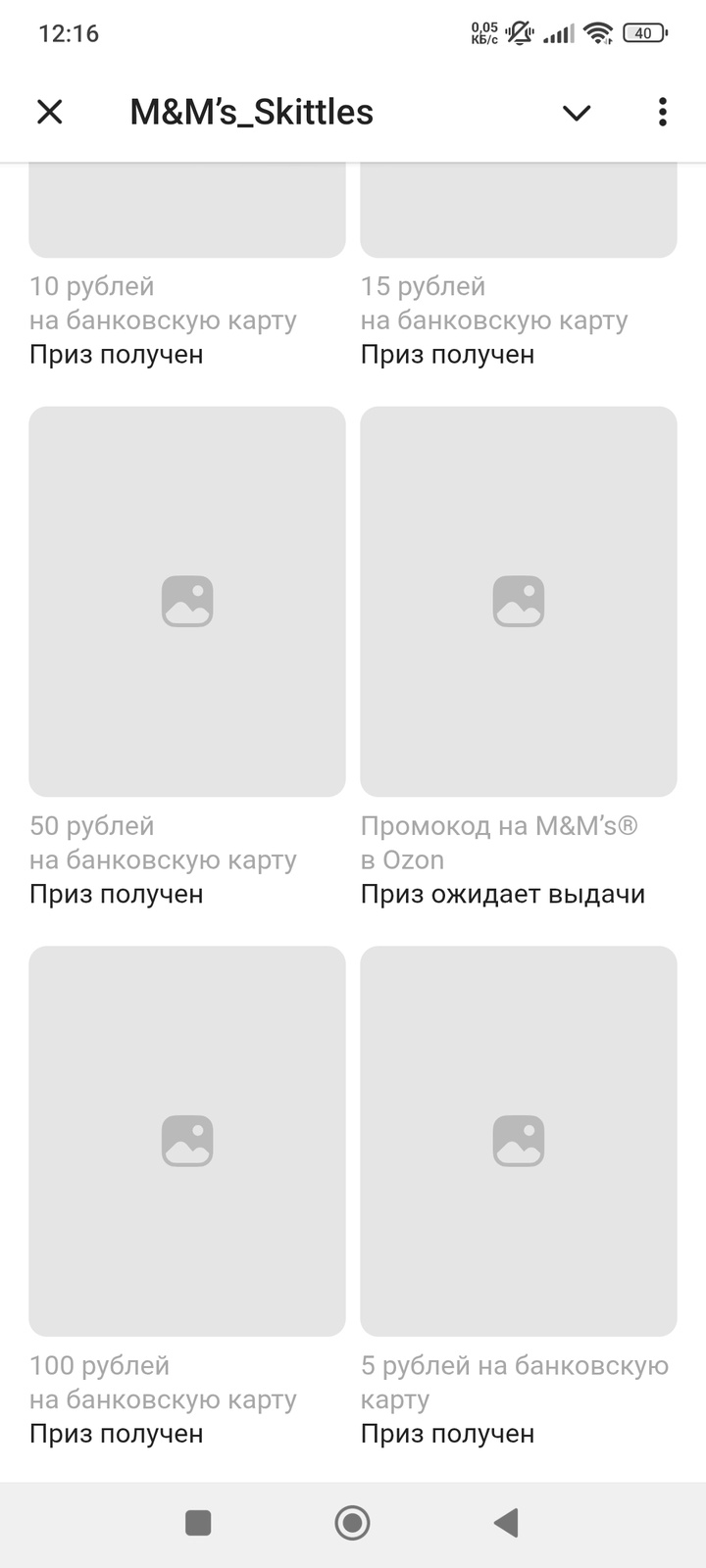The width and height of the screenshot is (706, 1568).
Task: Go to the home screen
Action: [352, 1523]
